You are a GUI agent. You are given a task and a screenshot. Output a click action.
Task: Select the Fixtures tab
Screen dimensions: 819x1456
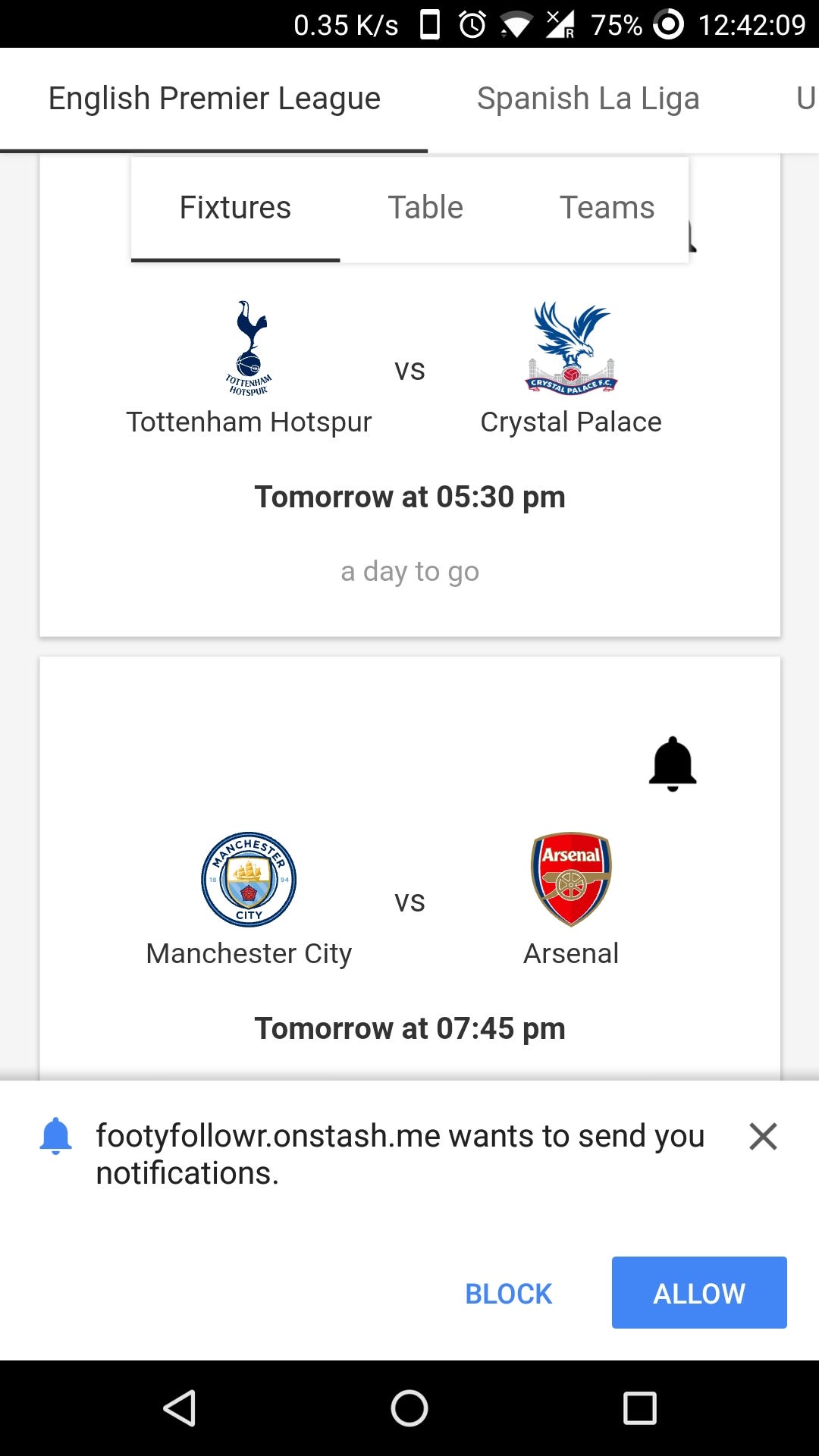[235, 208]
